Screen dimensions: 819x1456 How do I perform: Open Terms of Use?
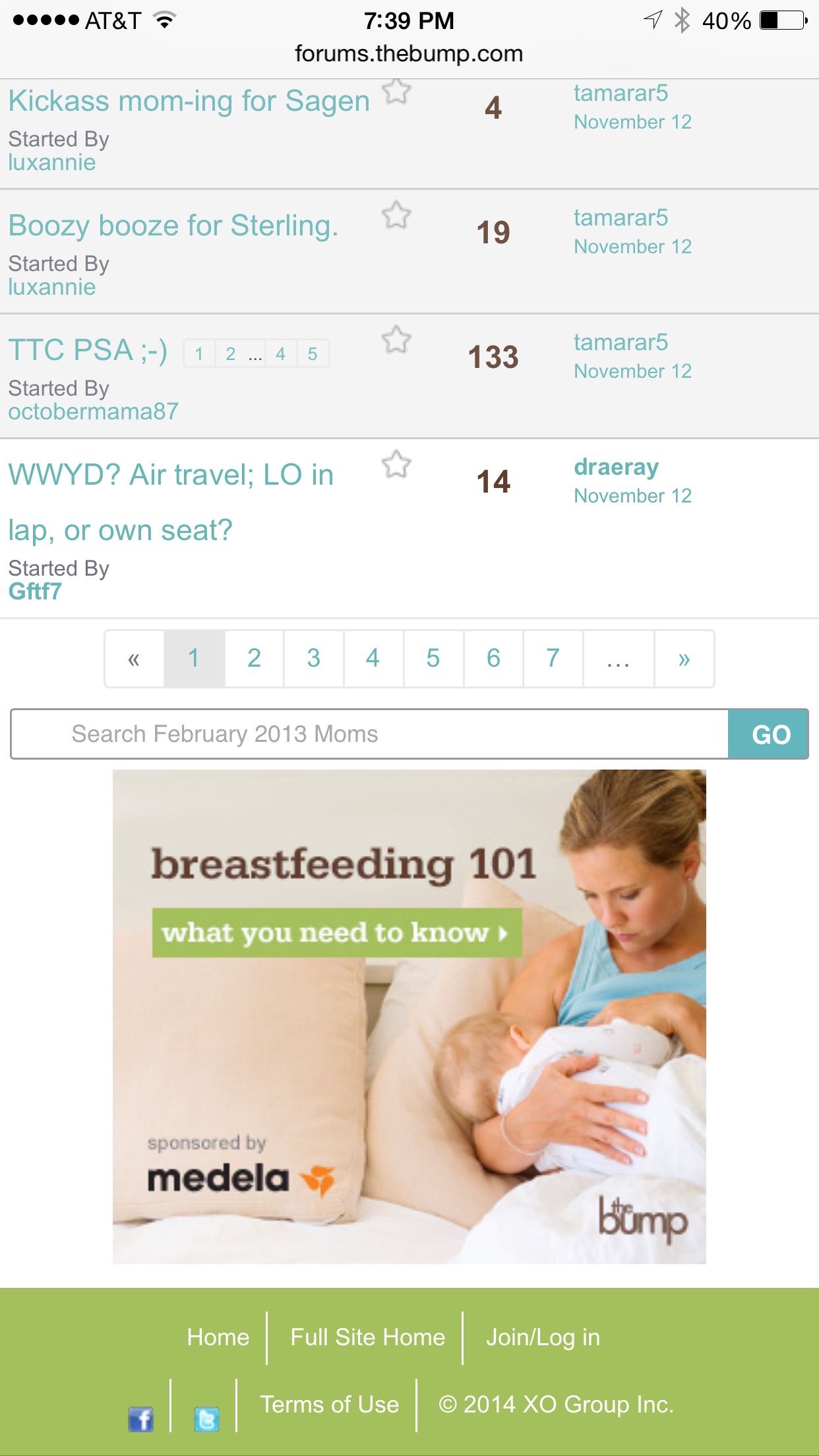point(329,1405)
